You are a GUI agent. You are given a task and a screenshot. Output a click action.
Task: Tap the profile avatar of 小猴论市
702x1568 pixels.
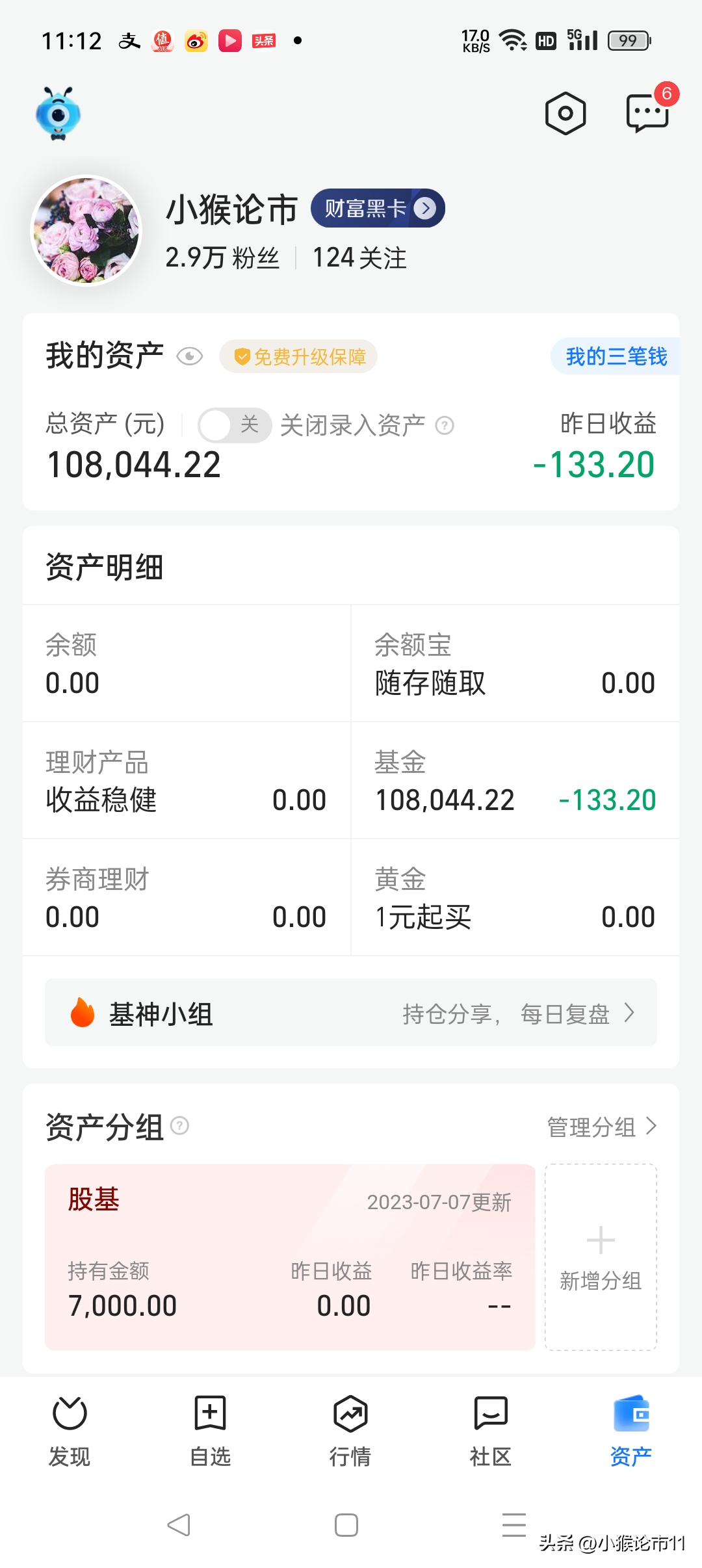click(86, 230)
